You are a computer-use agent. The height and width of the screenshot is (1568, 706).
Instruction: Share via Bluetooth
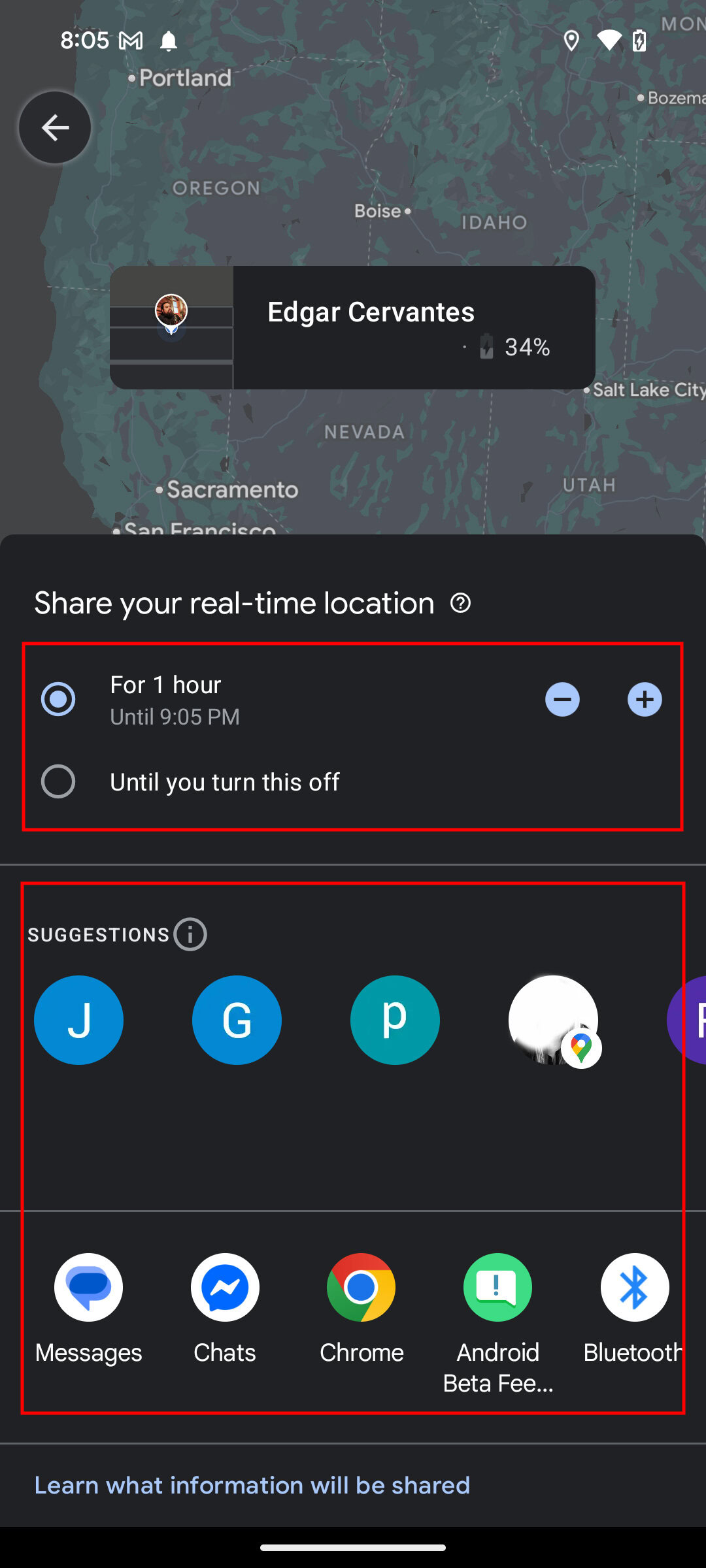[x=634, y=1288]
